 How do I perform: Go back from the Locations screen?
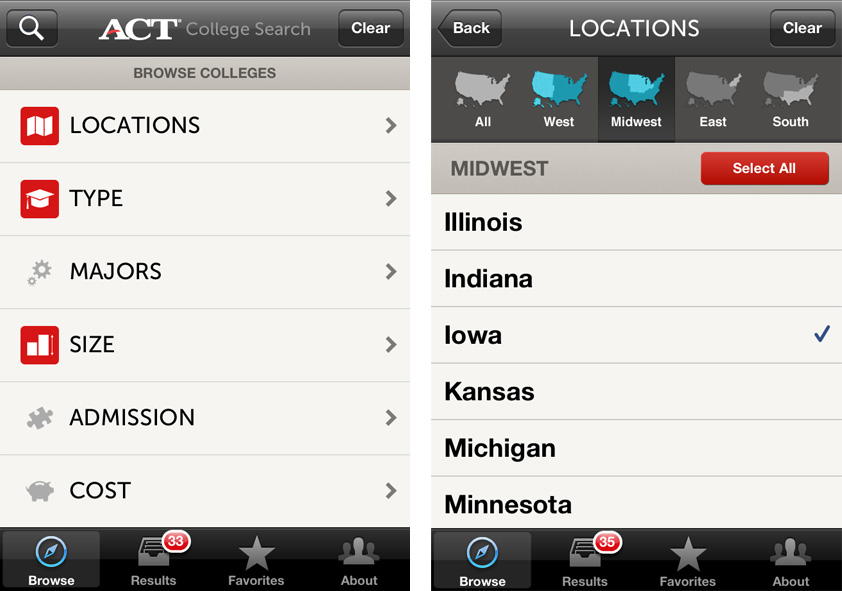coord(468,28)
